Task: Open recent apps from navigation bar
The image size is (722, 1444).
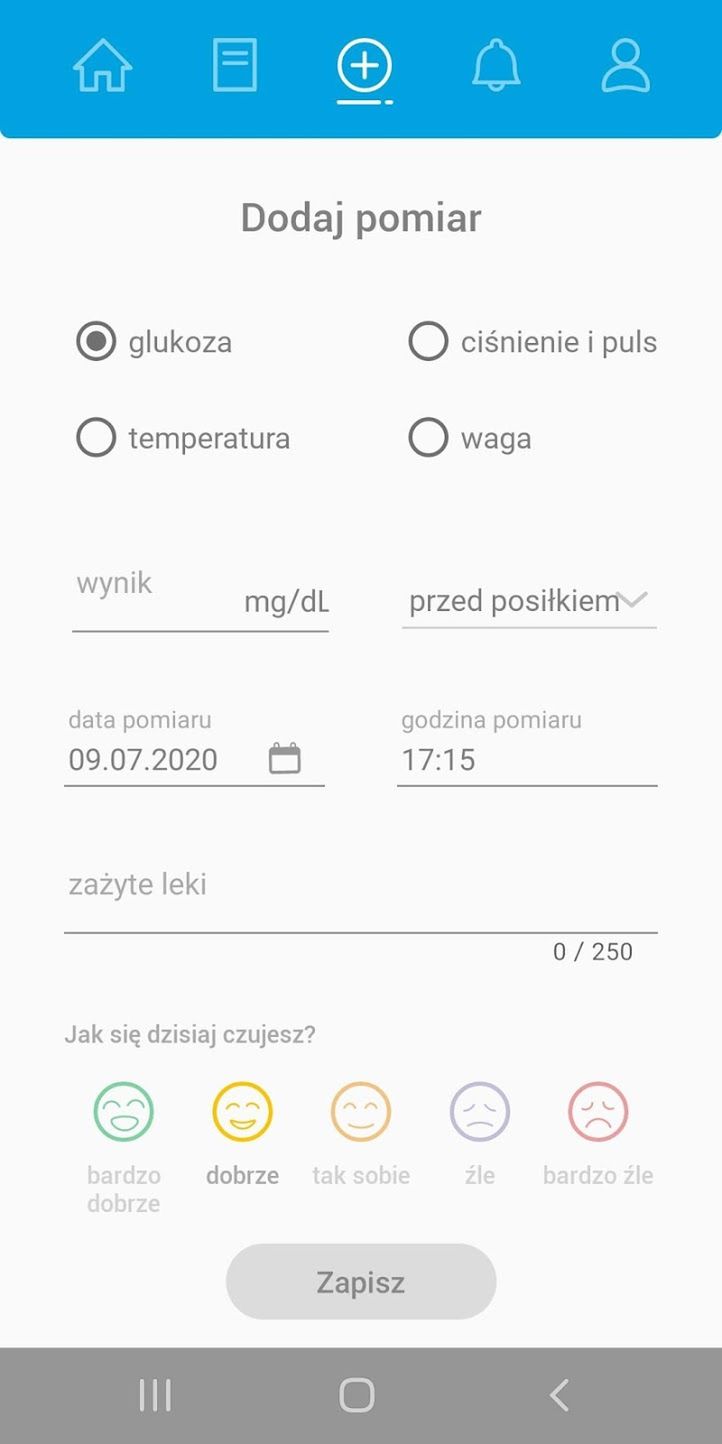Action: [155, 1395]
